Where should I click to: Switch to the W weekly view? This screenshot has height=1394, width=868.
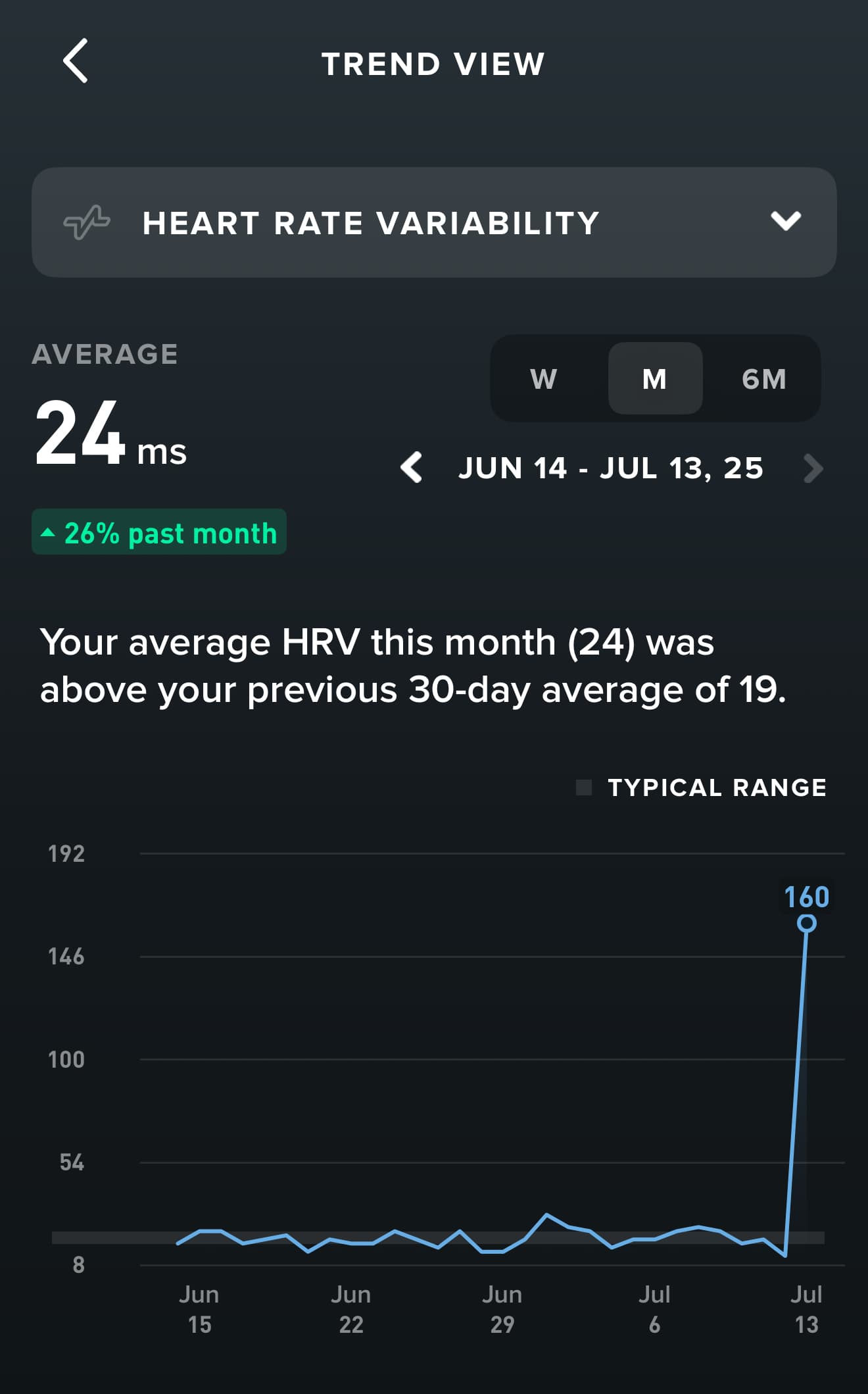click(544, 379)
